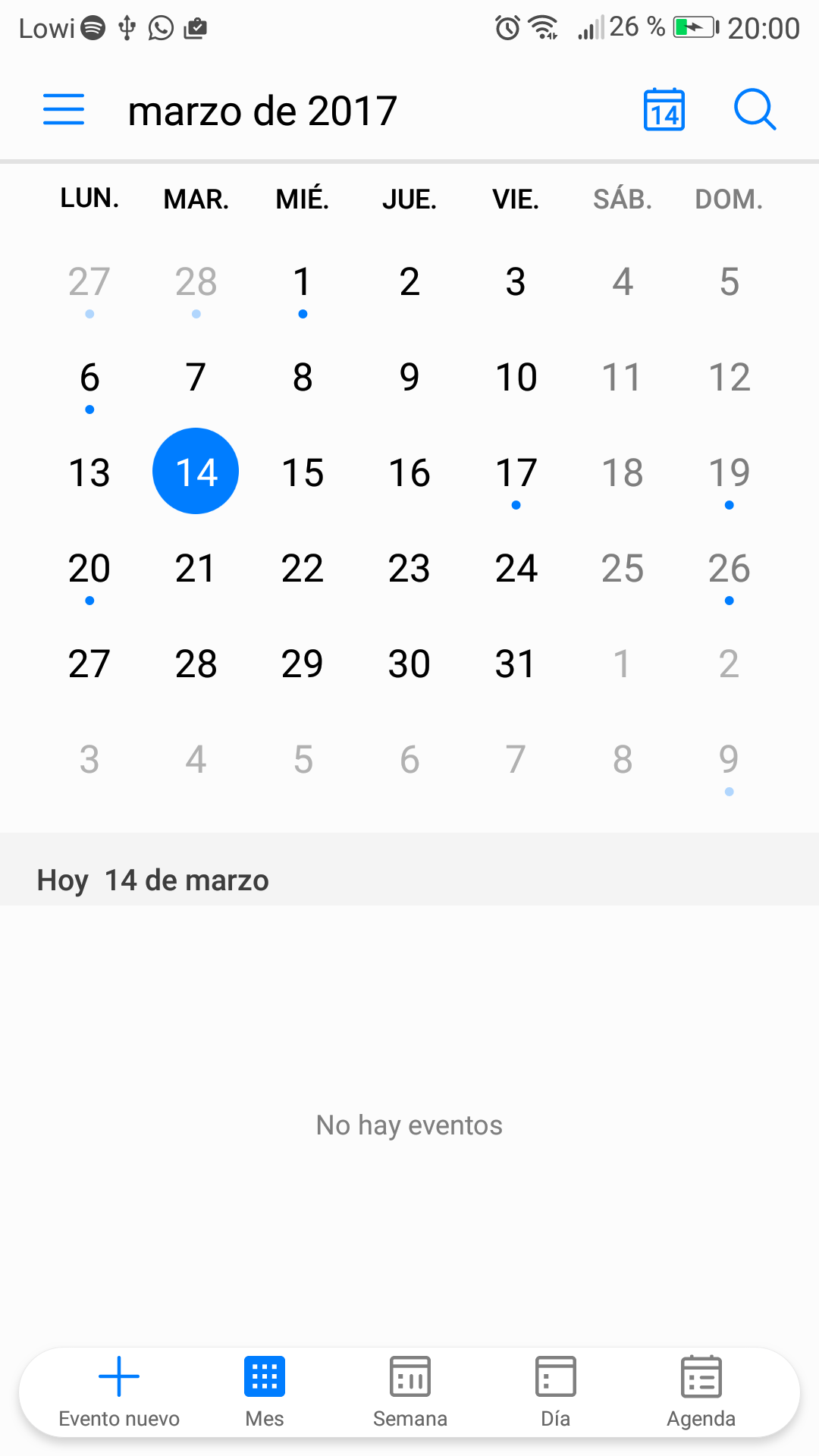Pick Sunday March 26
The height and width of the screenshot is (1456, 819).
[x=730, y=570]
